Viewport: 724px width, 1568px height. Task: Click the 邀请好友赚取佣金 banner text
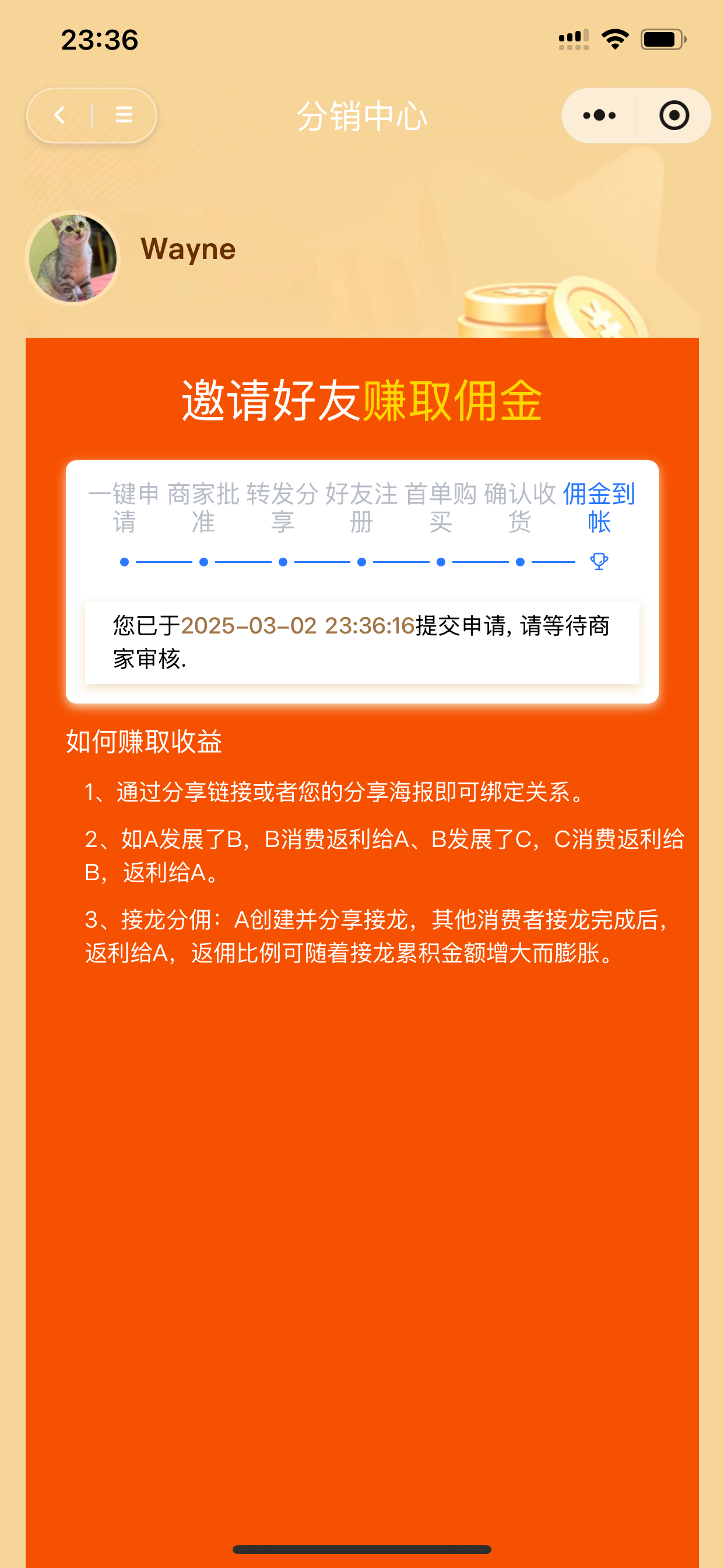362,400
